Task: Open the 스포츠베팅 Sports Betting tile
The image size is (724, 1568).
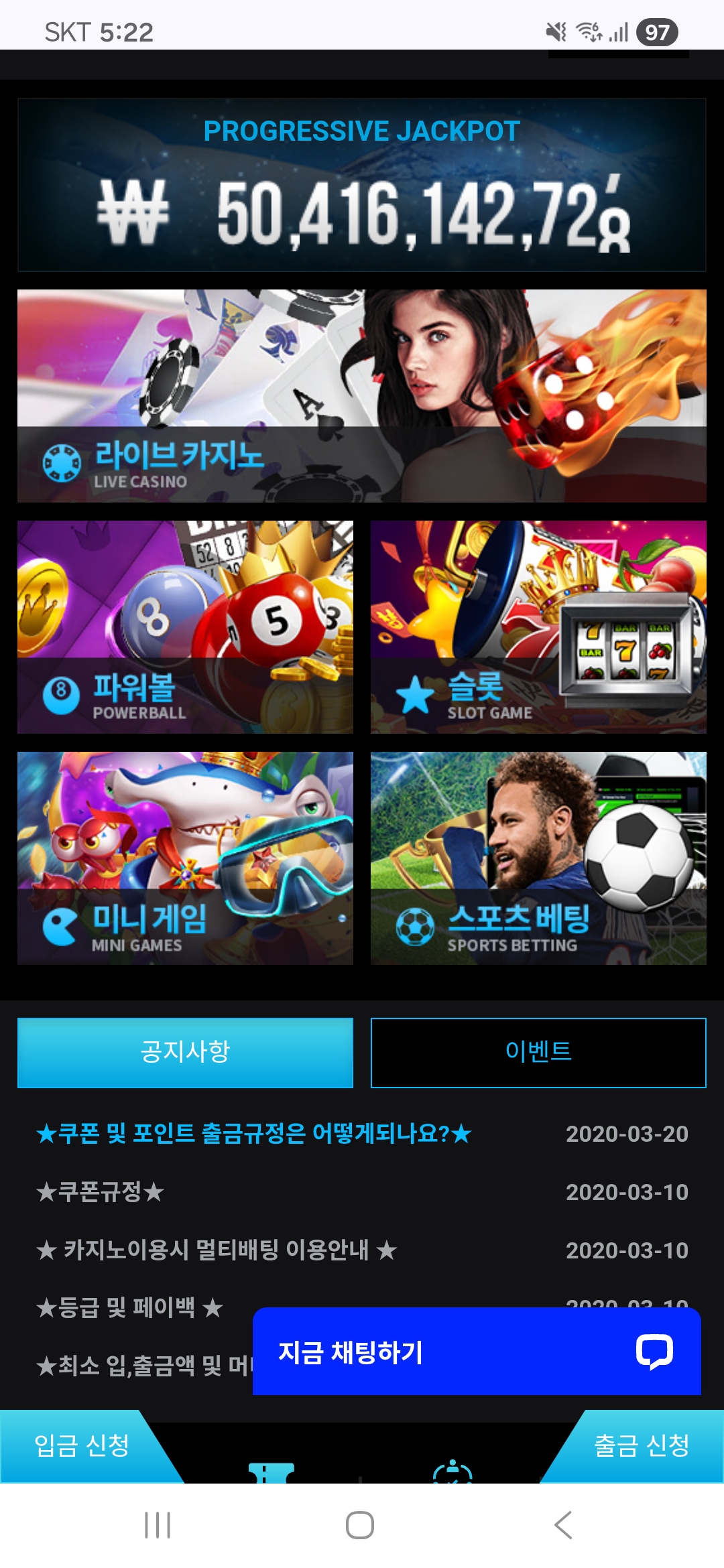Action: pos(538,858)
